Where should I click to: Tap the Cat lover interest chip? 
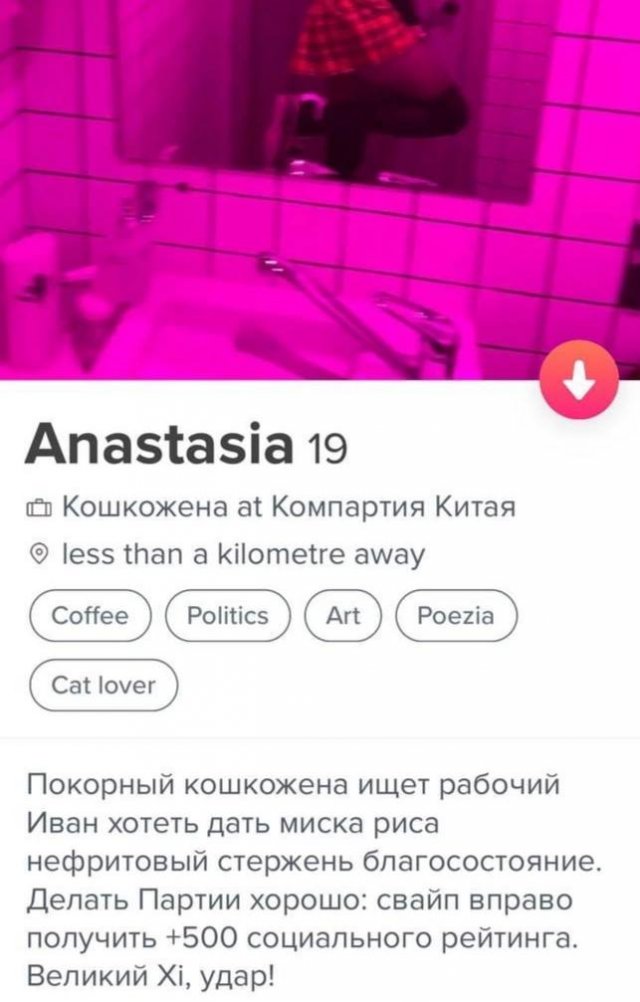click(104, 685)
